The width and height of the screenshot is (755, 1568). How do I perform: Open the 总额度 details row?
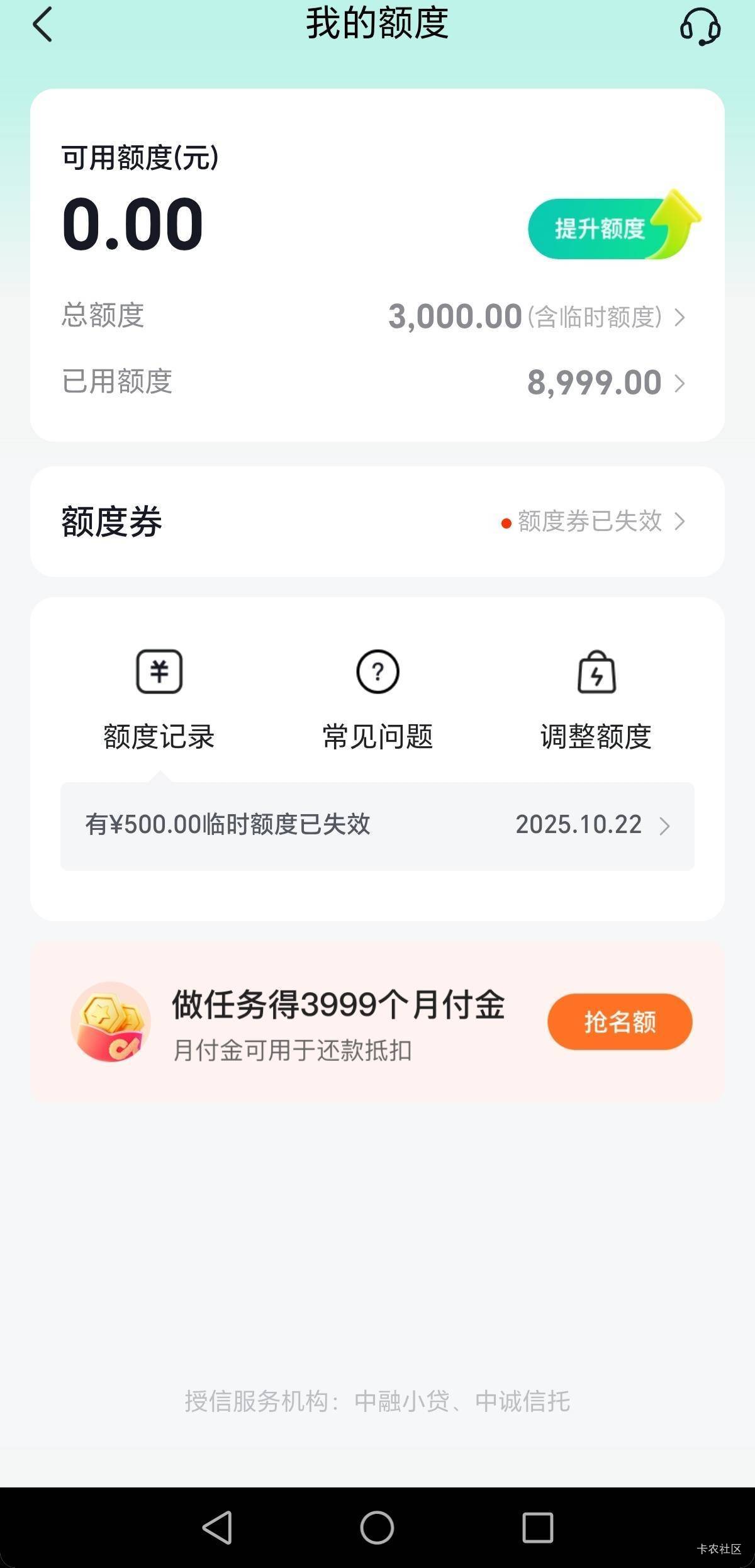click(535, 316)
